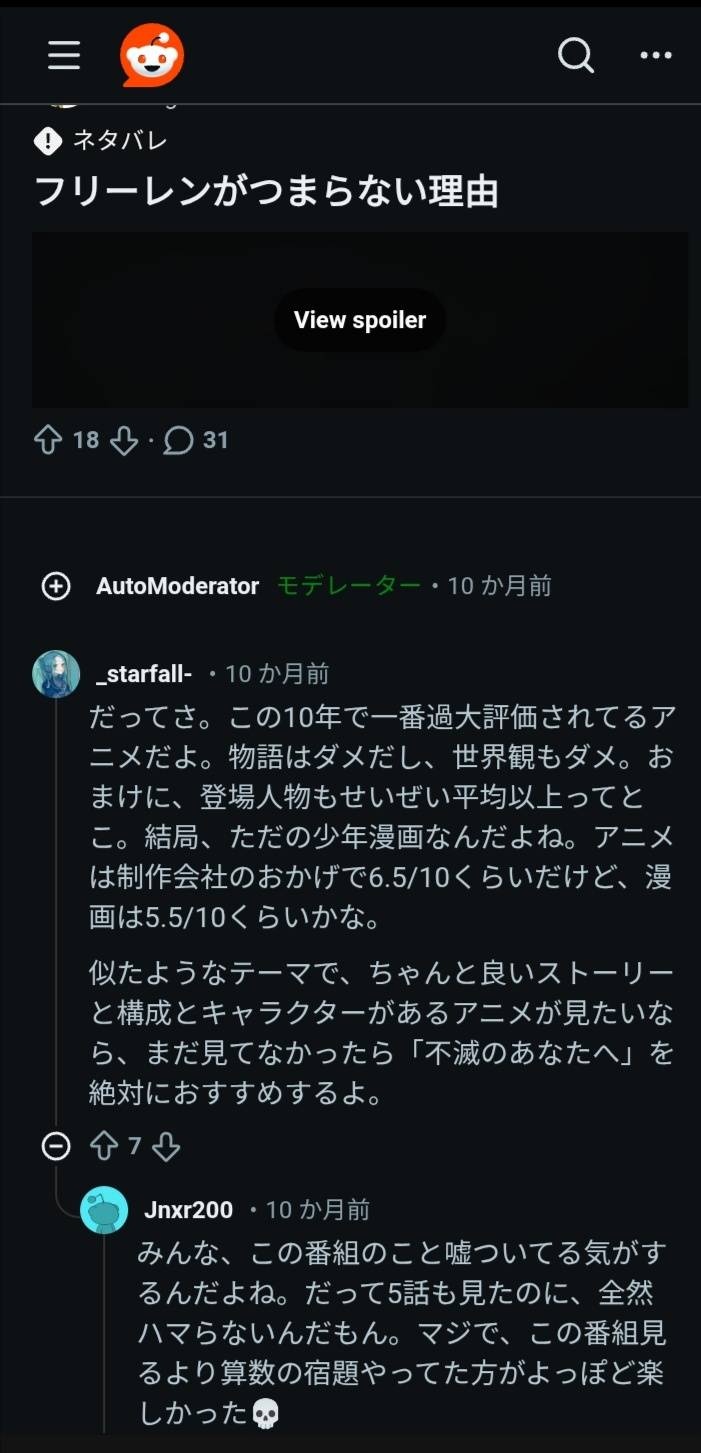
Task: Open the post's 31 comments
Action: point(196,440)
